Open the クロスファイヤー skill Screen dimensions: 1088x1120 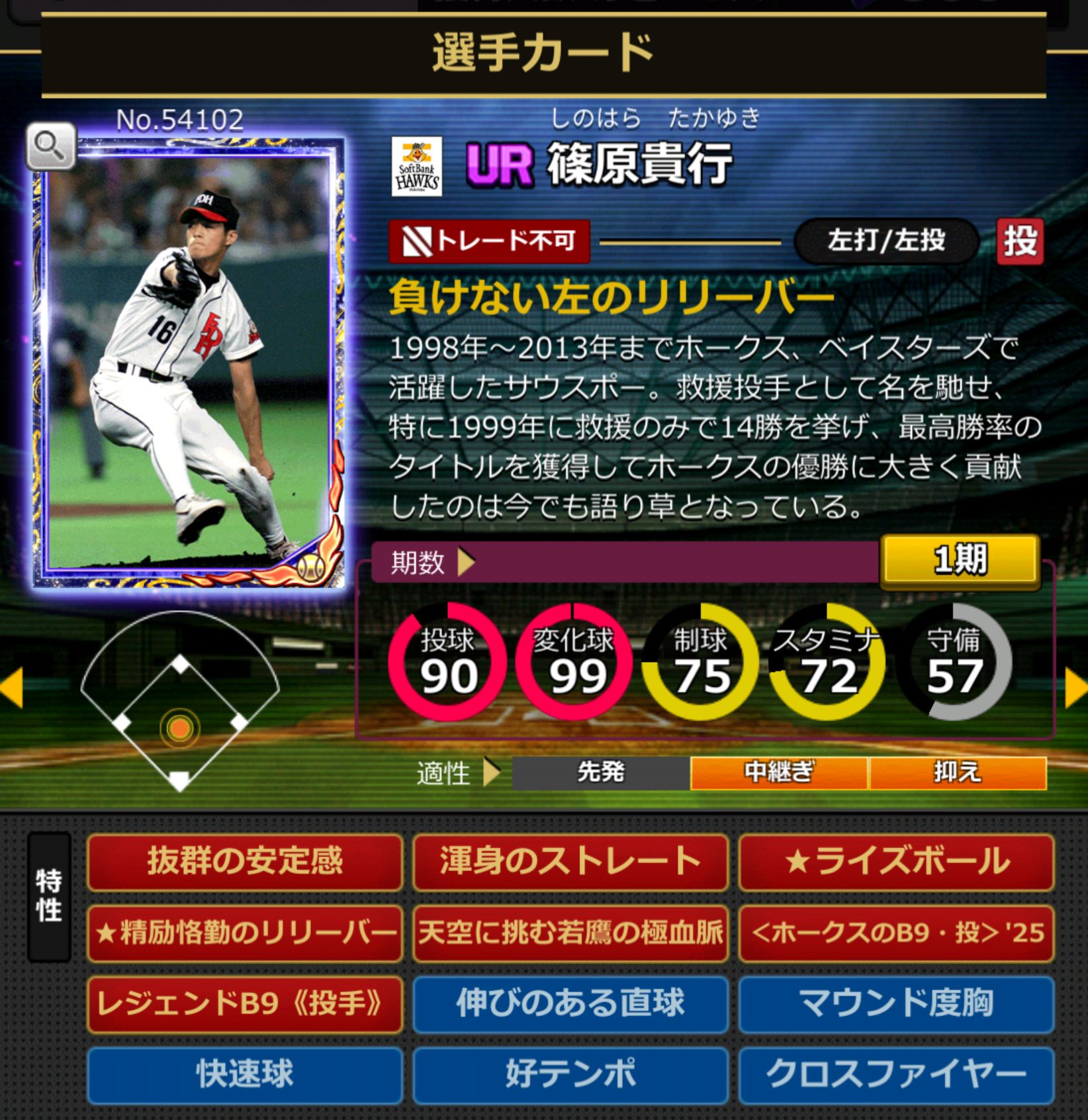click(x=896, y=1074)
